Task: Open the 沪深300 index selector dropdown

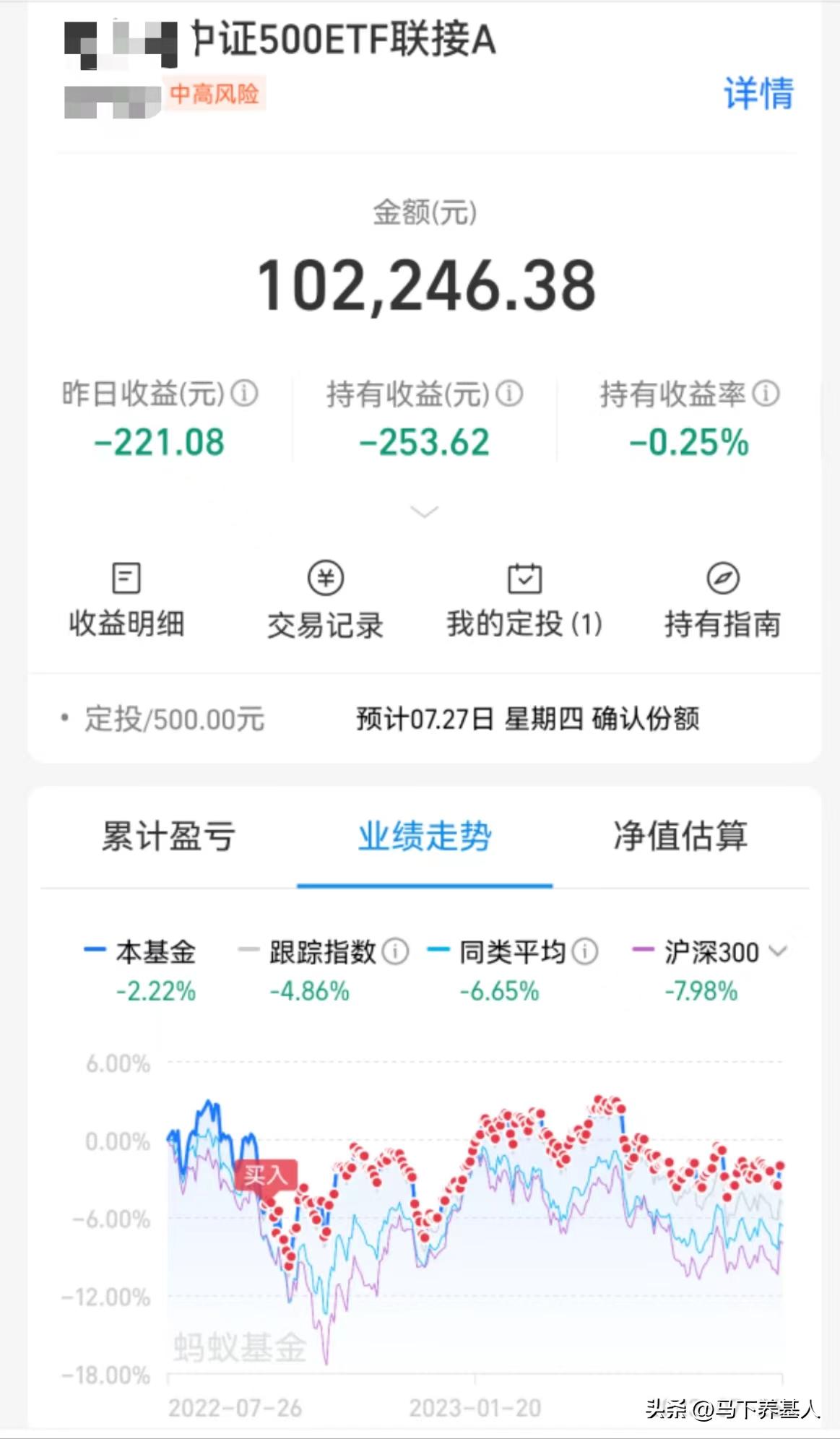Action: [779, 952]
